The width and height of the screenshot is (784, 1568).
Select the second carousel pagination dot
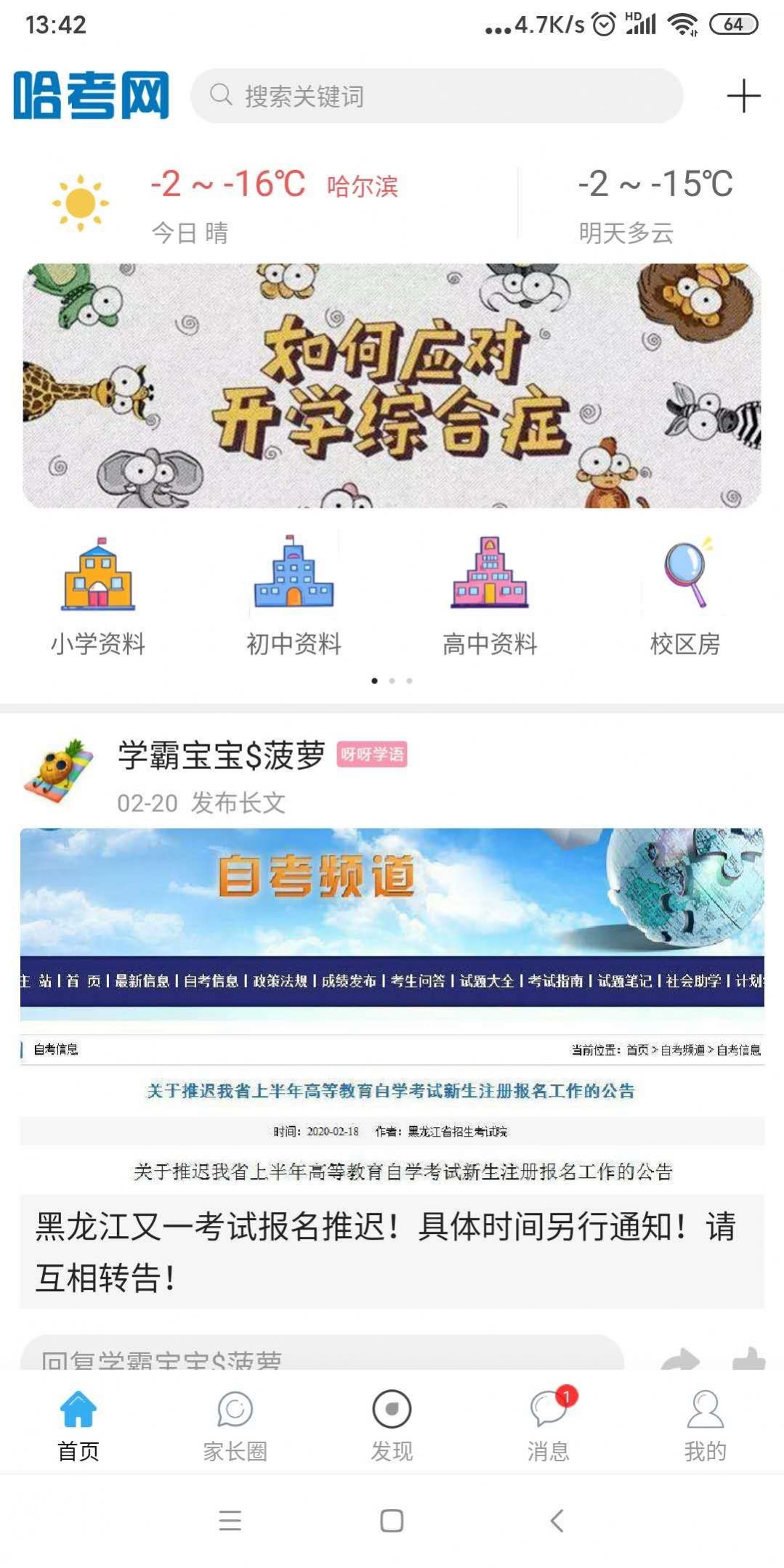(392, 681)
